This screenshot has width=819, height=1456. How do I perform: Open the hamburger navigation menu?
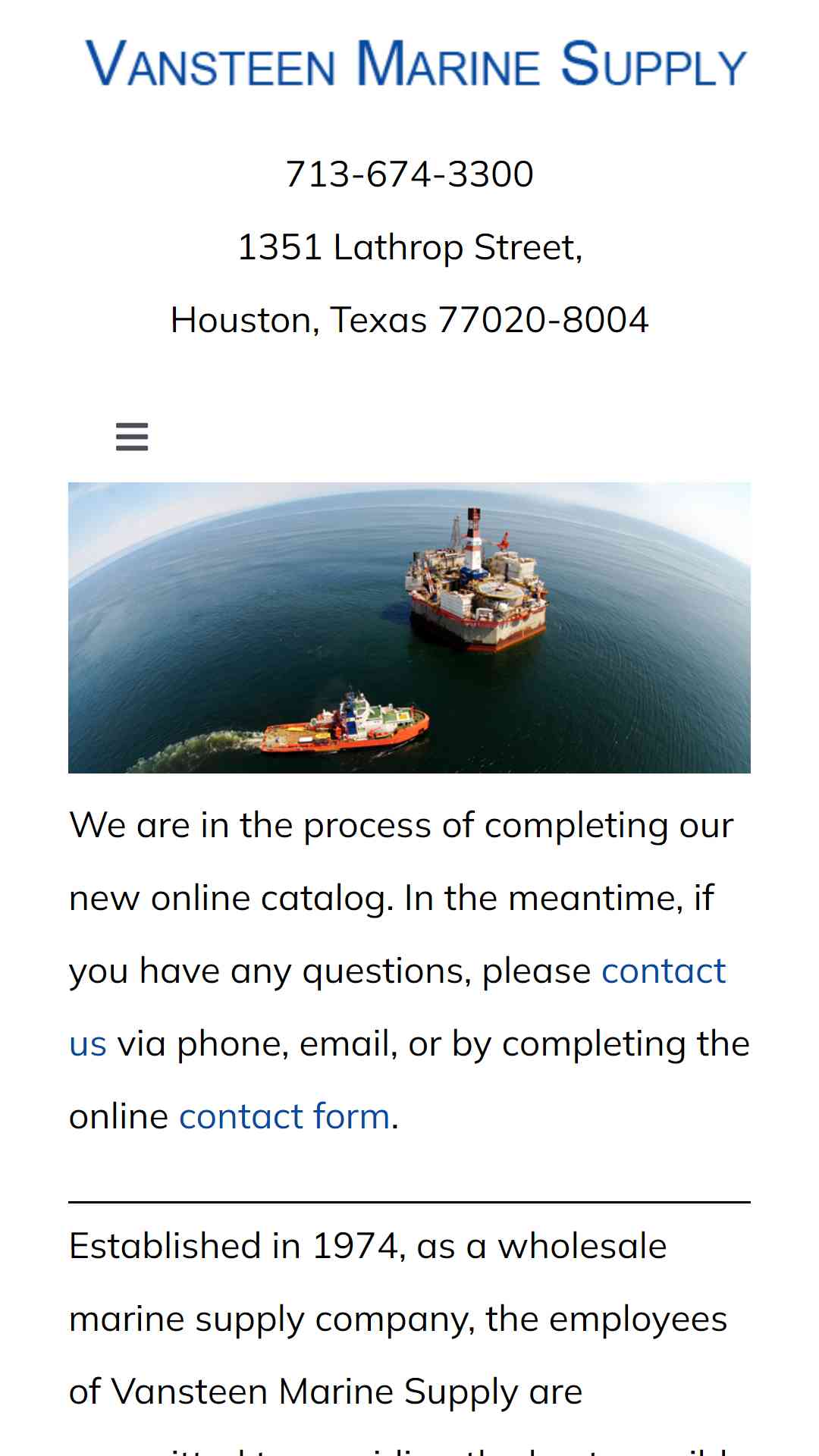tap(132, 437)
